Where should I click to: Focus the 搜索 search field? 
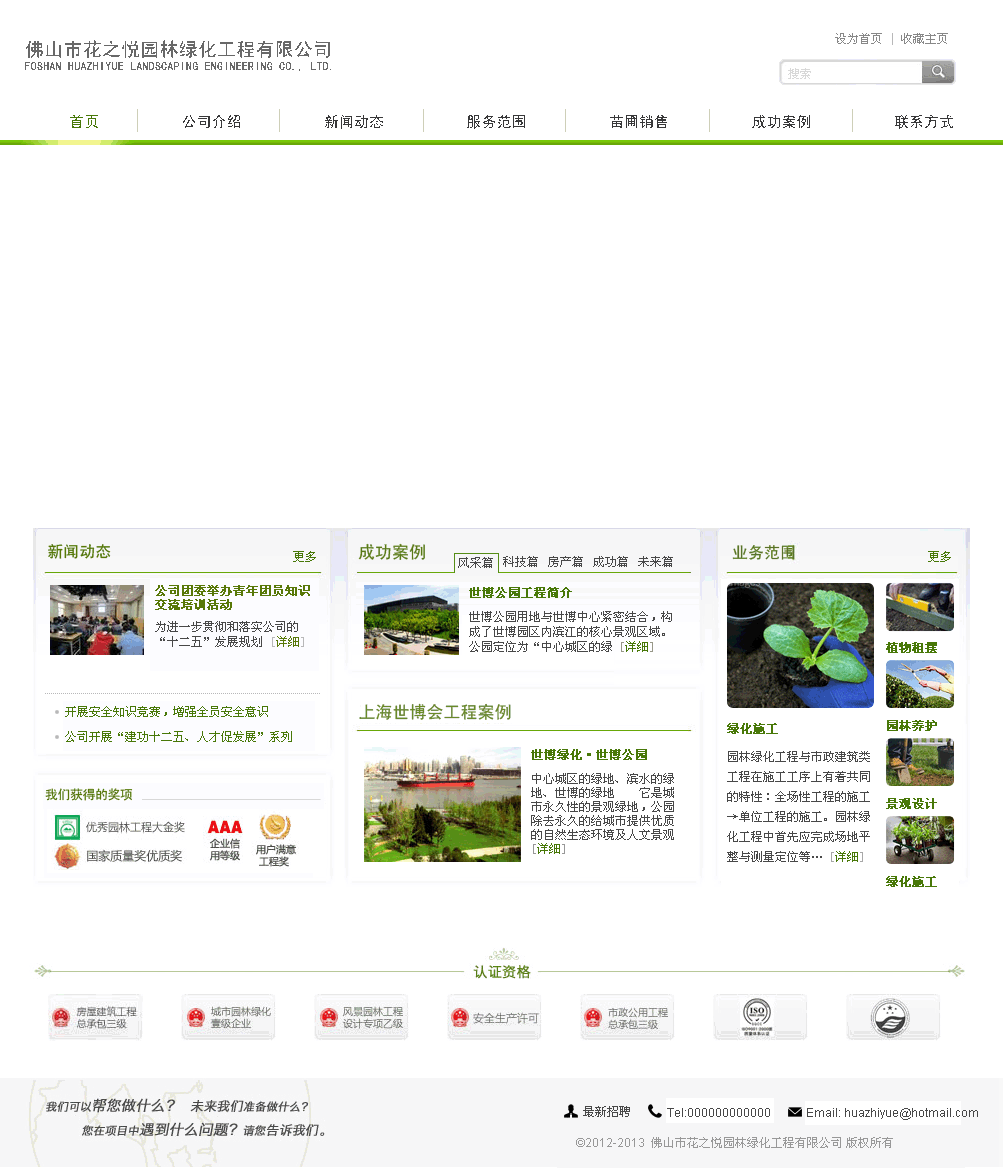tap(851, 73)
